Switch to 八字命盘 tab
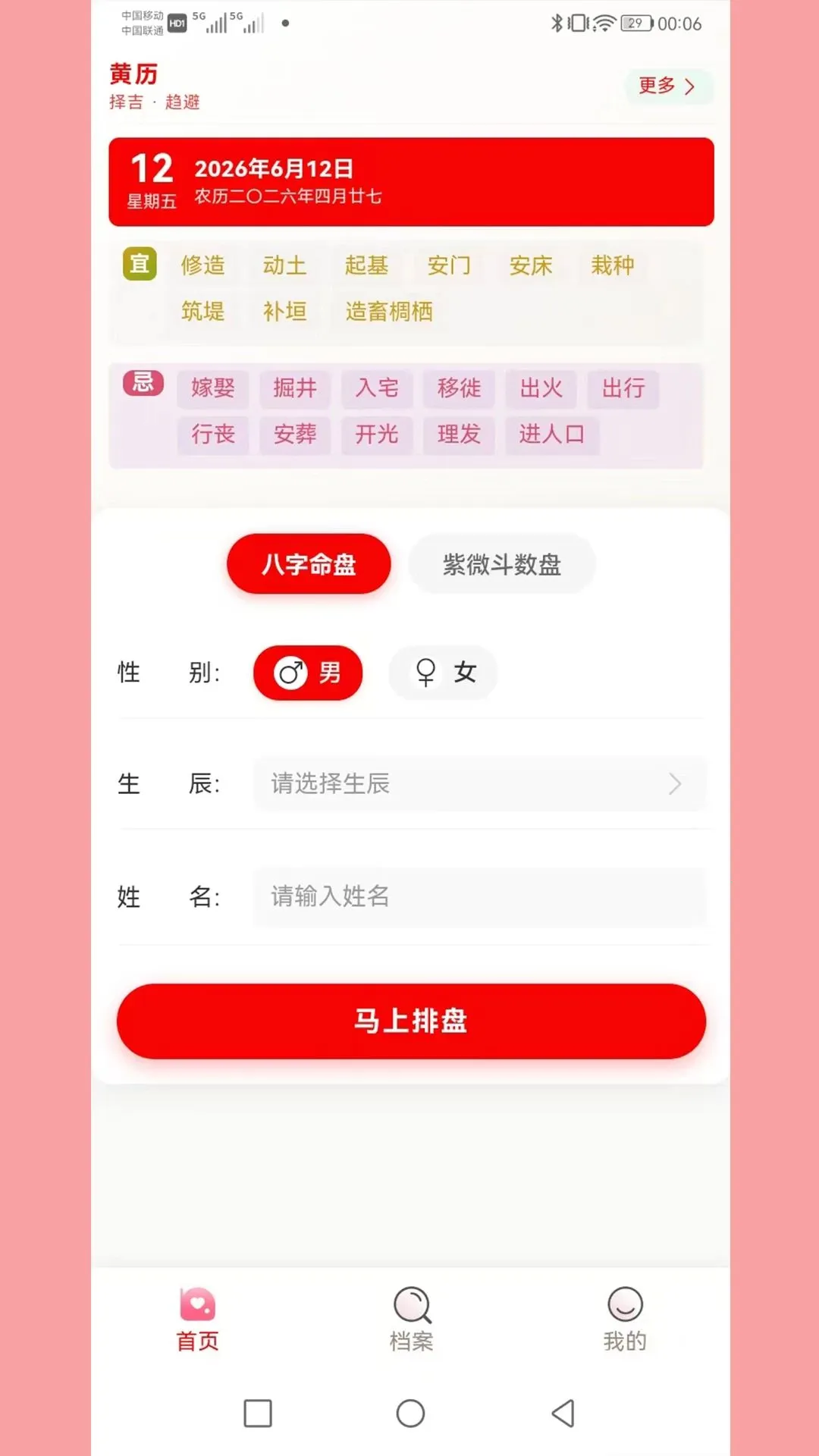The height and width of the screenshot is (1456, 819). [309, 564]
